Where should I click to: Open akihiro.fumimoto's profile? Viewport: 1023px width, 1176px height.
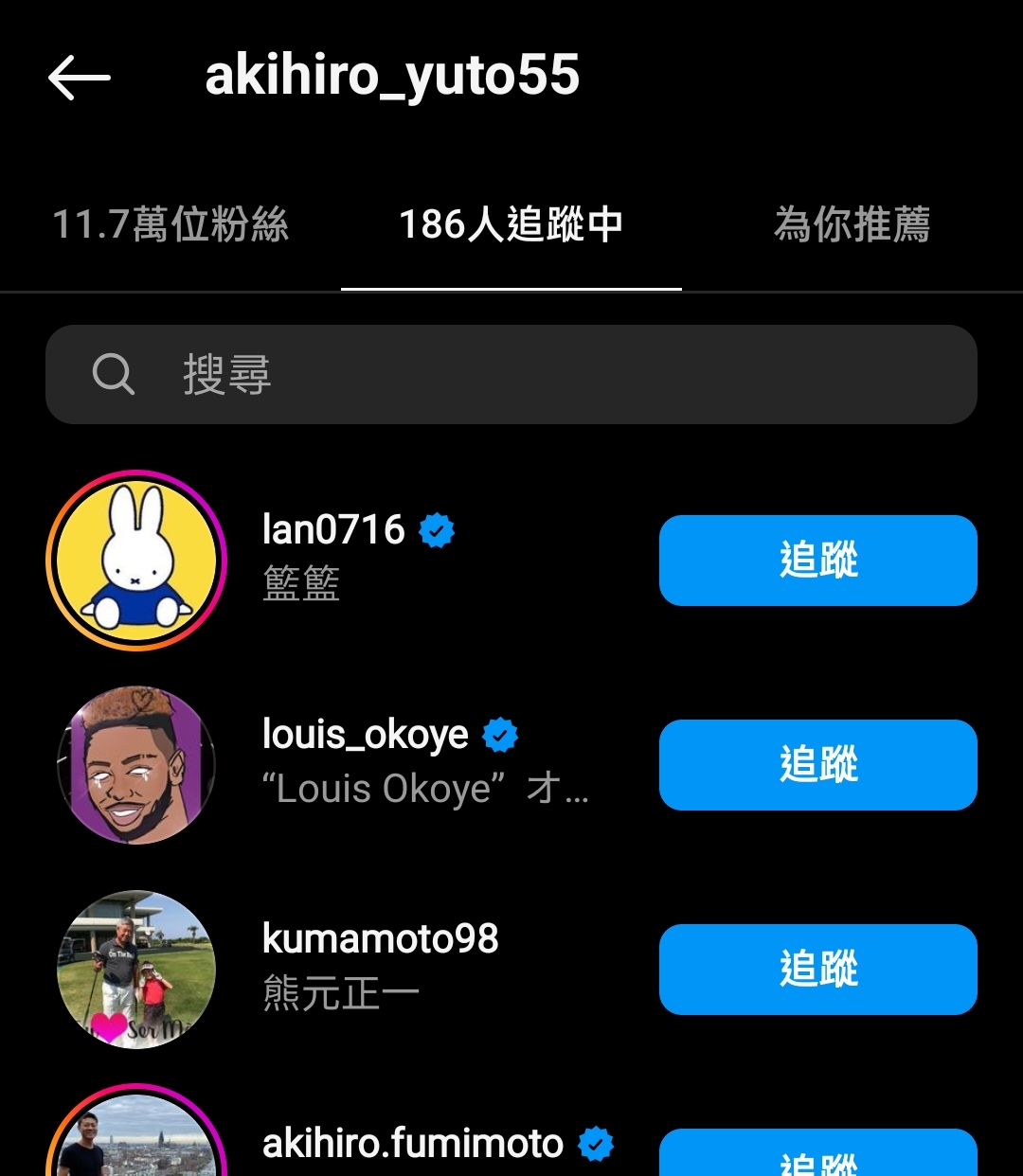pos(412,1144)
